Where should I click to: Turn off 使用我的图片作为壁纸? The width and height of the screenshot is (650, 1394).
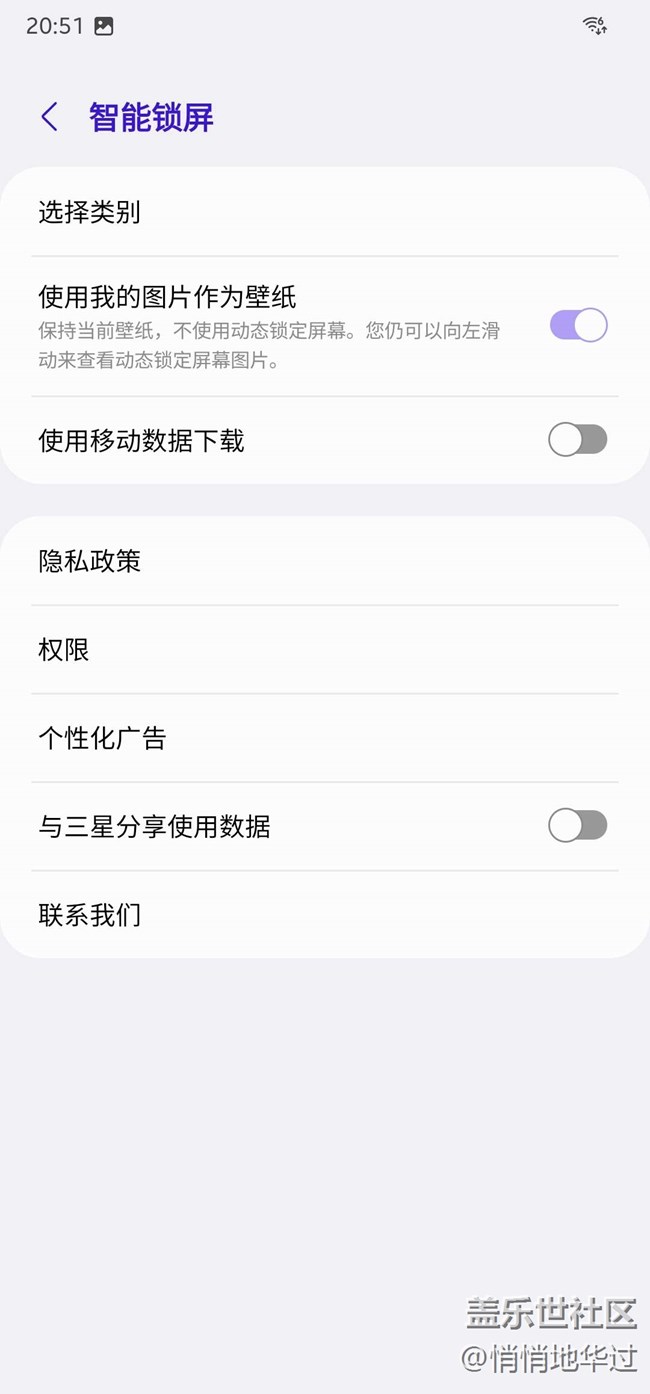(x=578, y=325)
